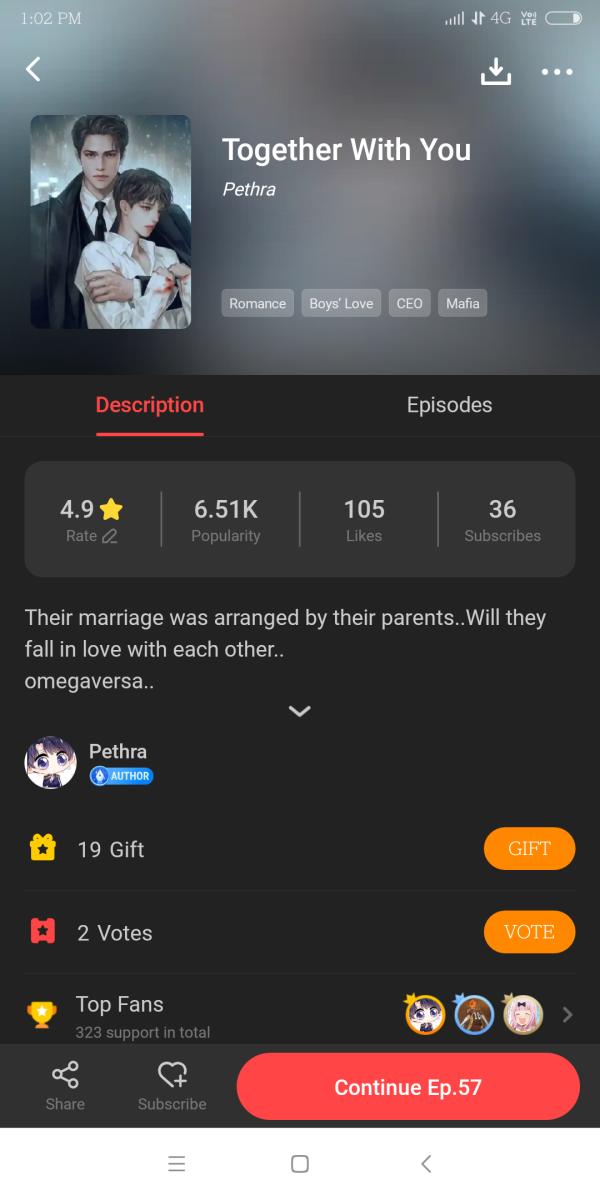Open the three-dot overflow menu

coord(556,71)
